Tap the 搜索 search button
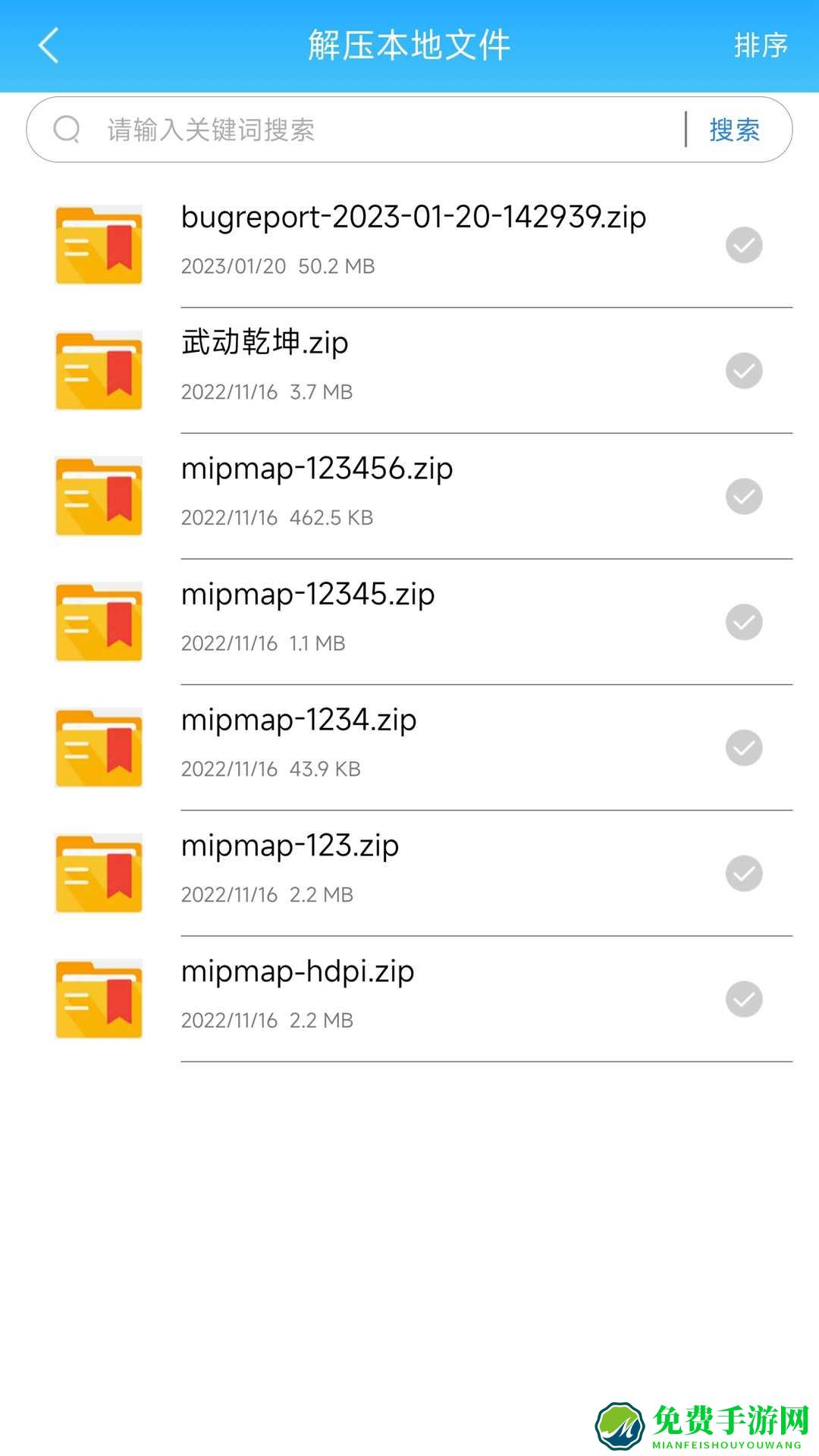Screen dimensions: 819x1456 pyautogui.click(x=734, y=130)
